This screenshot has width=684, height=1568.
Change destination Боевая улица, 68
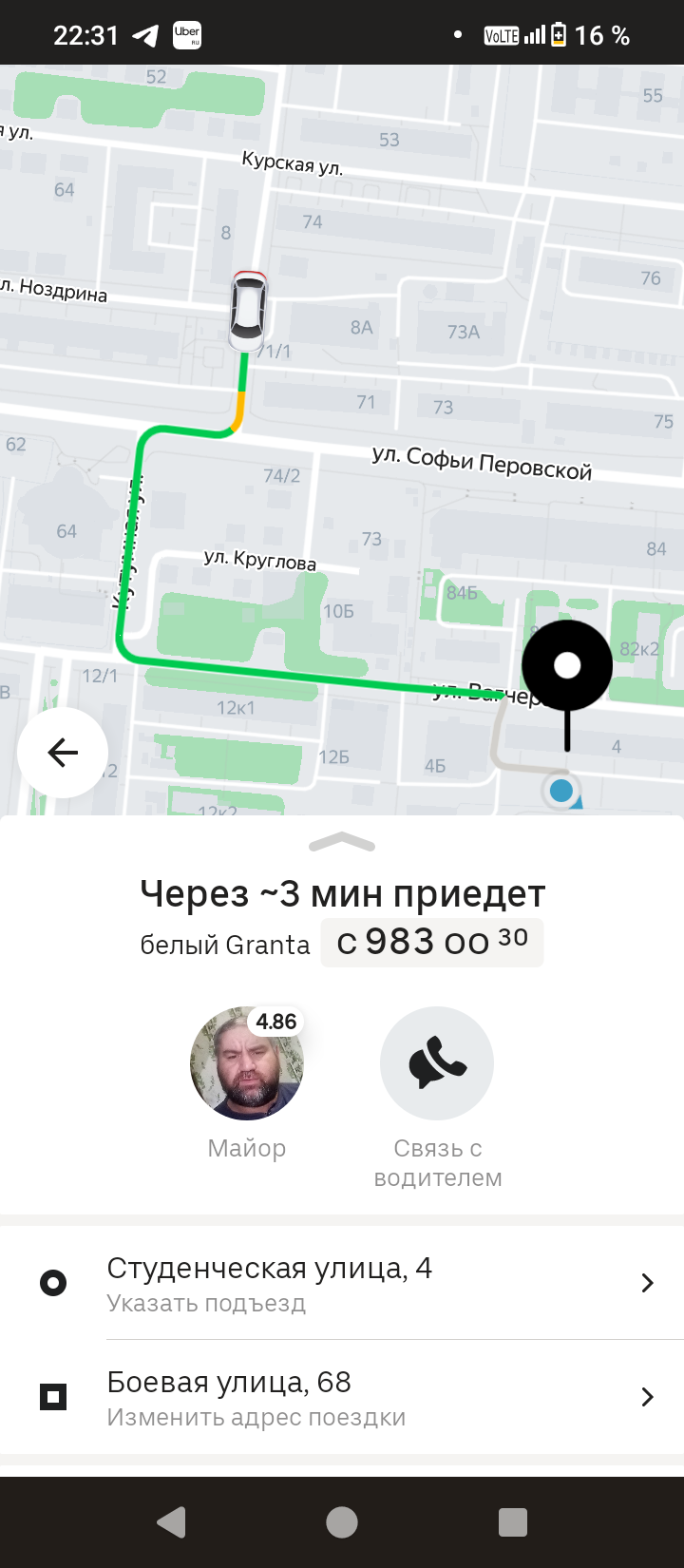point(342,1397)
